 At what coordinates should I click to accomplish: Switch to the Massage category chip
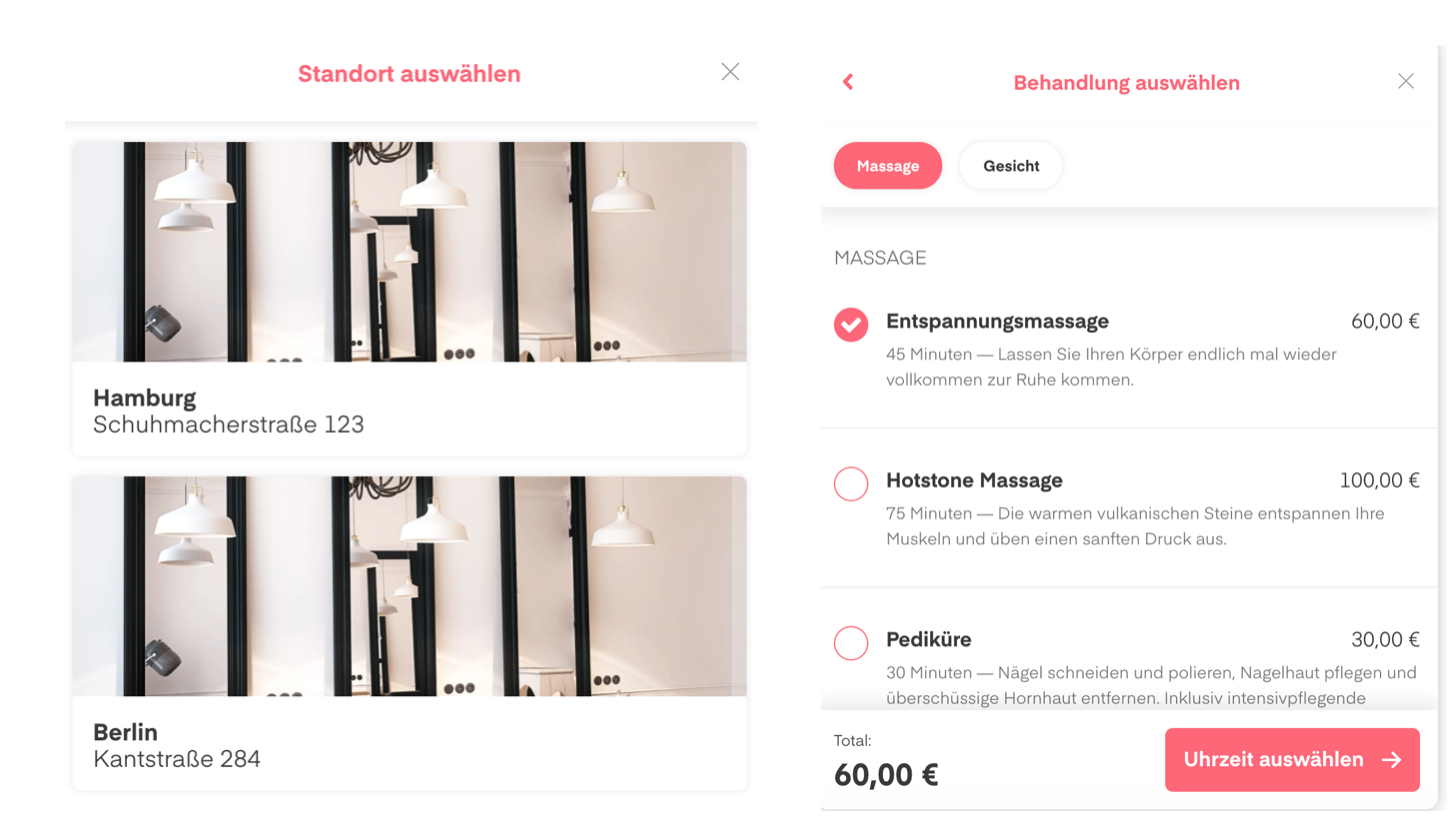(887, 166)
